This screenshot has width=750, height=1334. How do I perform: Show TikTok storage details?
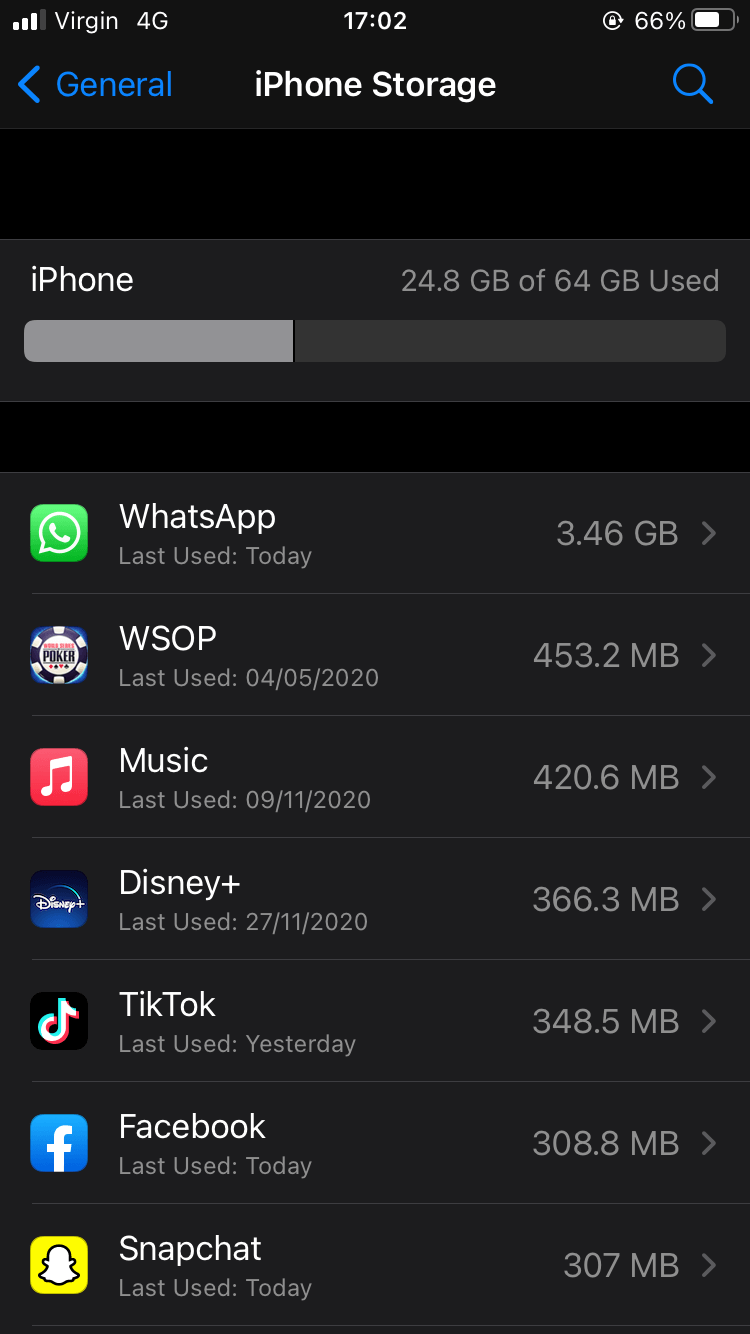click(x=374, y=1022)
